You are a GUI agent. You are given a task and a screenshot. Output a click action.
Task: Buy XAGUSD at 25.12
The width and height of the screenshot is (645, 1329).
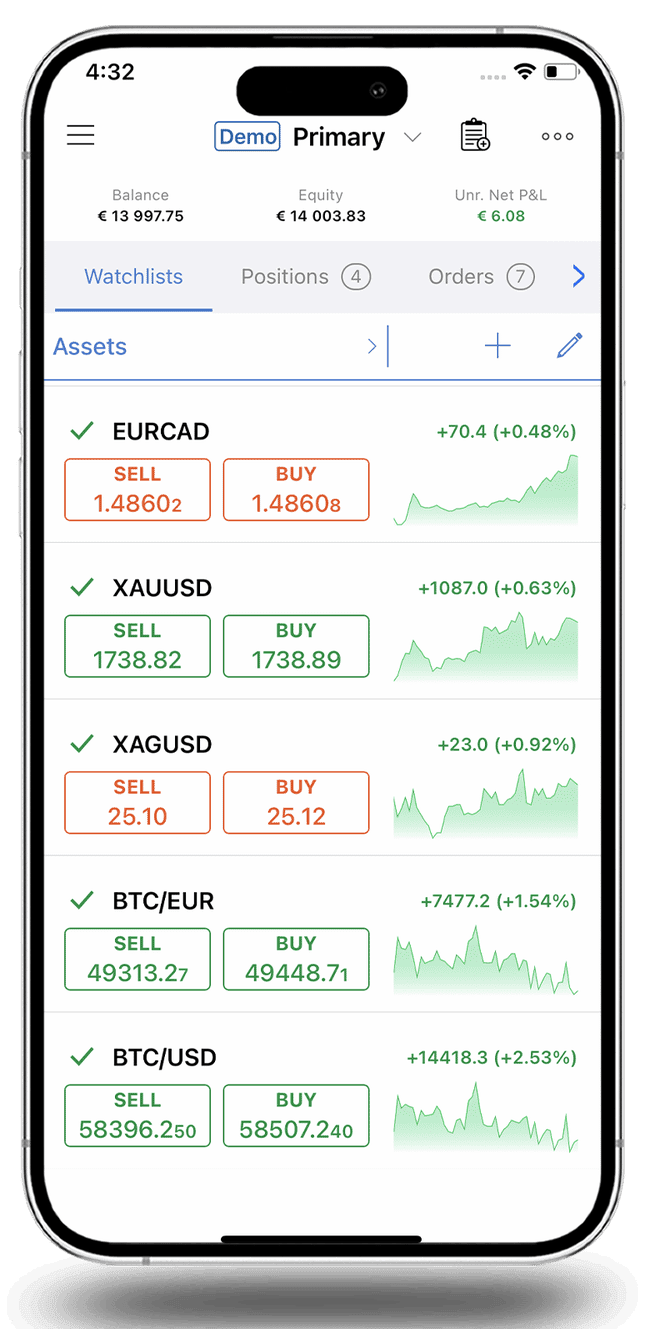(x=296, y=803)
